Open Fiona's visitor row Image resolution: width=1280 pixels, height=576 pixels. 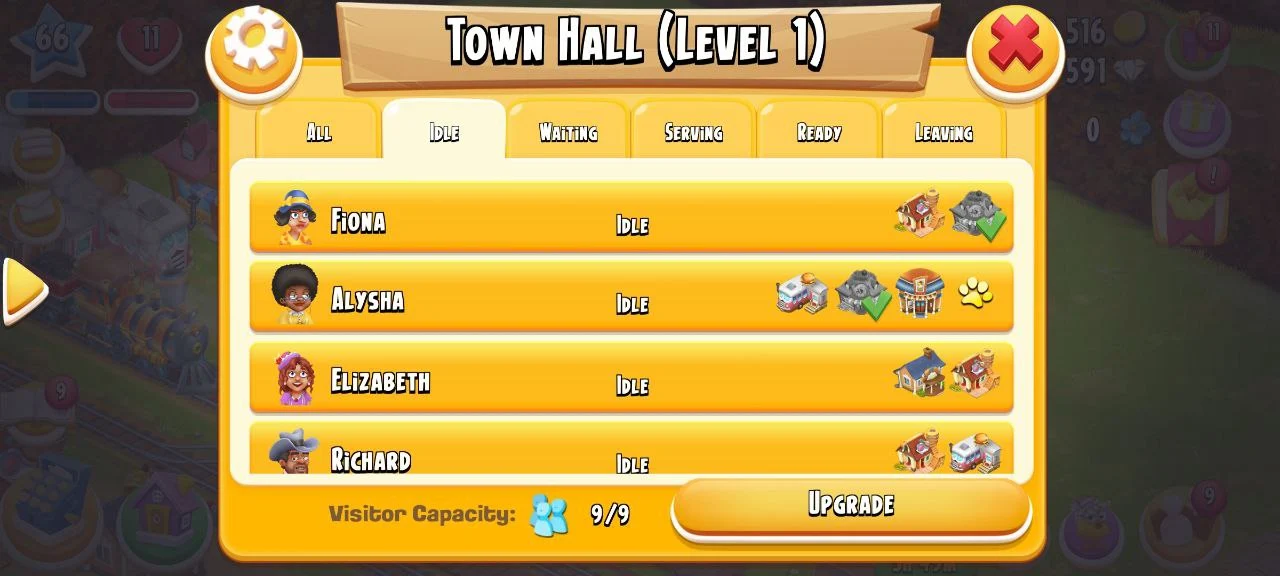pos(630,217)
